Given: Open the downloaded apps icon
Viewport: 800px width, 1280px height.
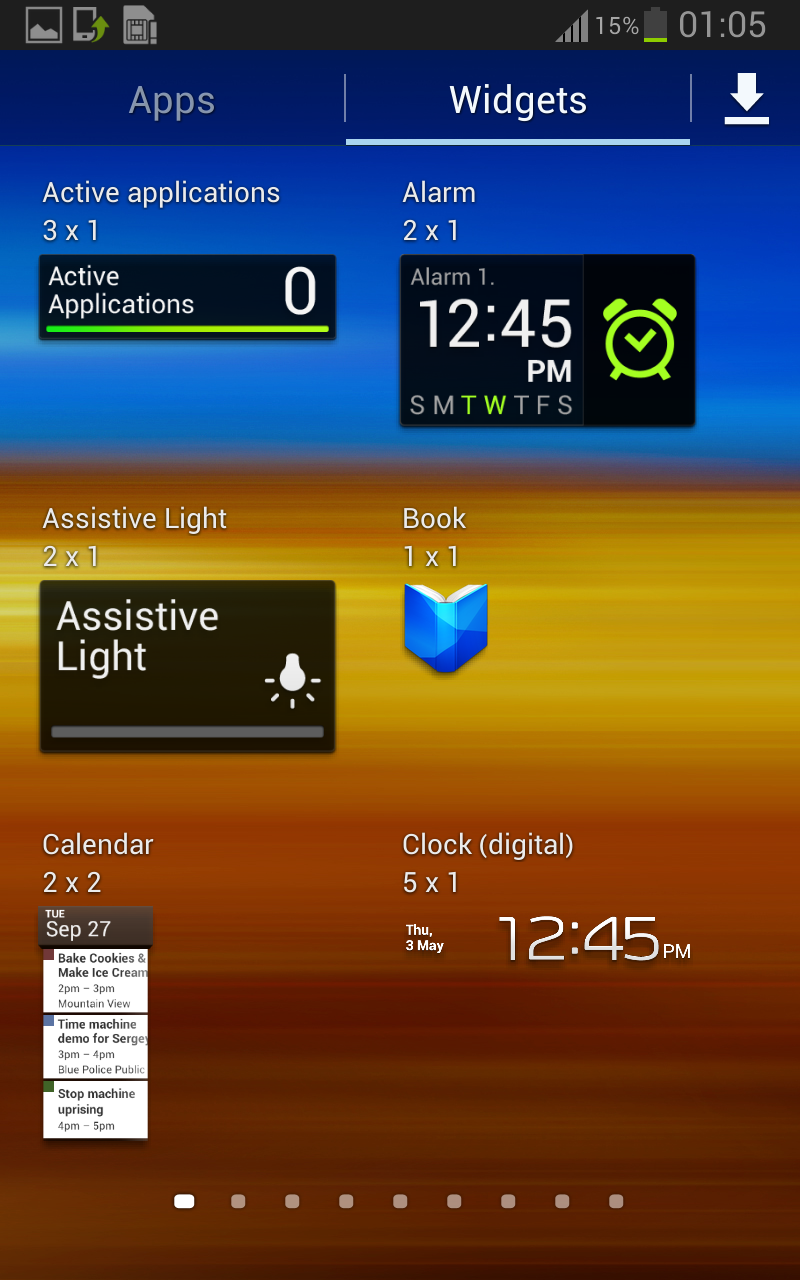Looking at the screenshot, I should [x=746, y=100].
